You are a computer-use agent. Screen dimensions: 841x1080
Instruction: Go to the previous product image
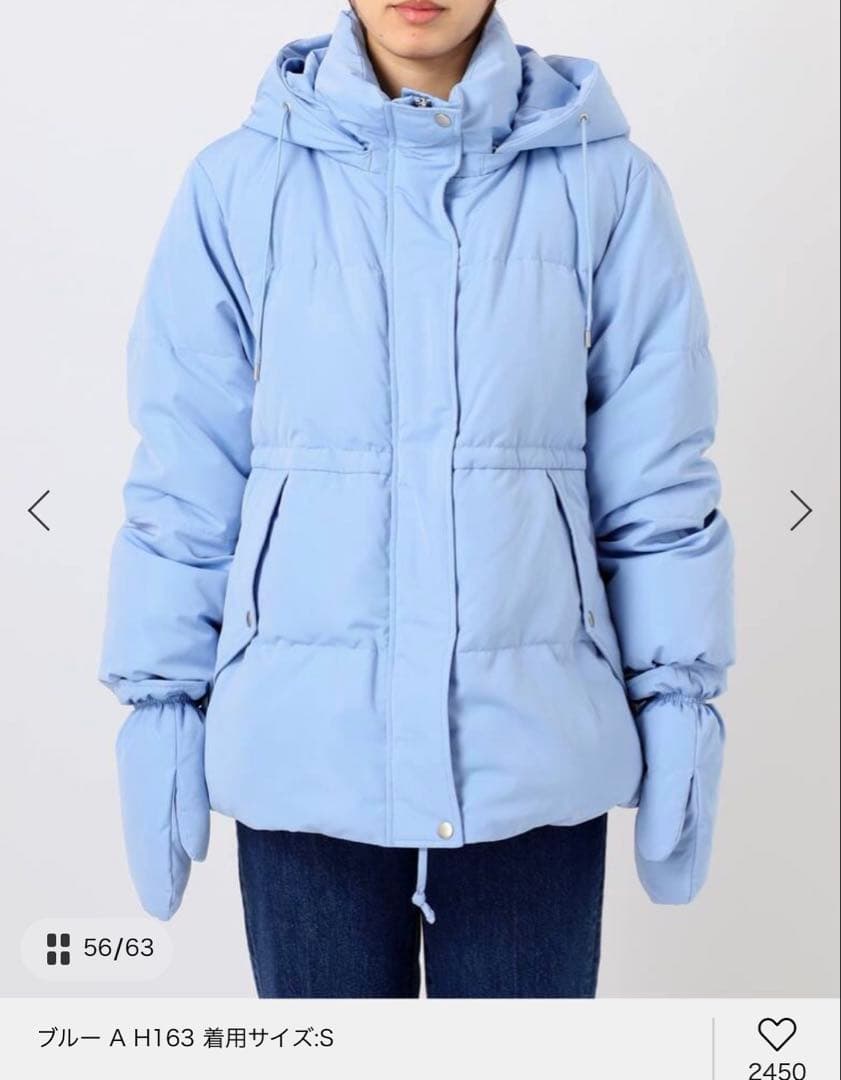pos(39,510)
